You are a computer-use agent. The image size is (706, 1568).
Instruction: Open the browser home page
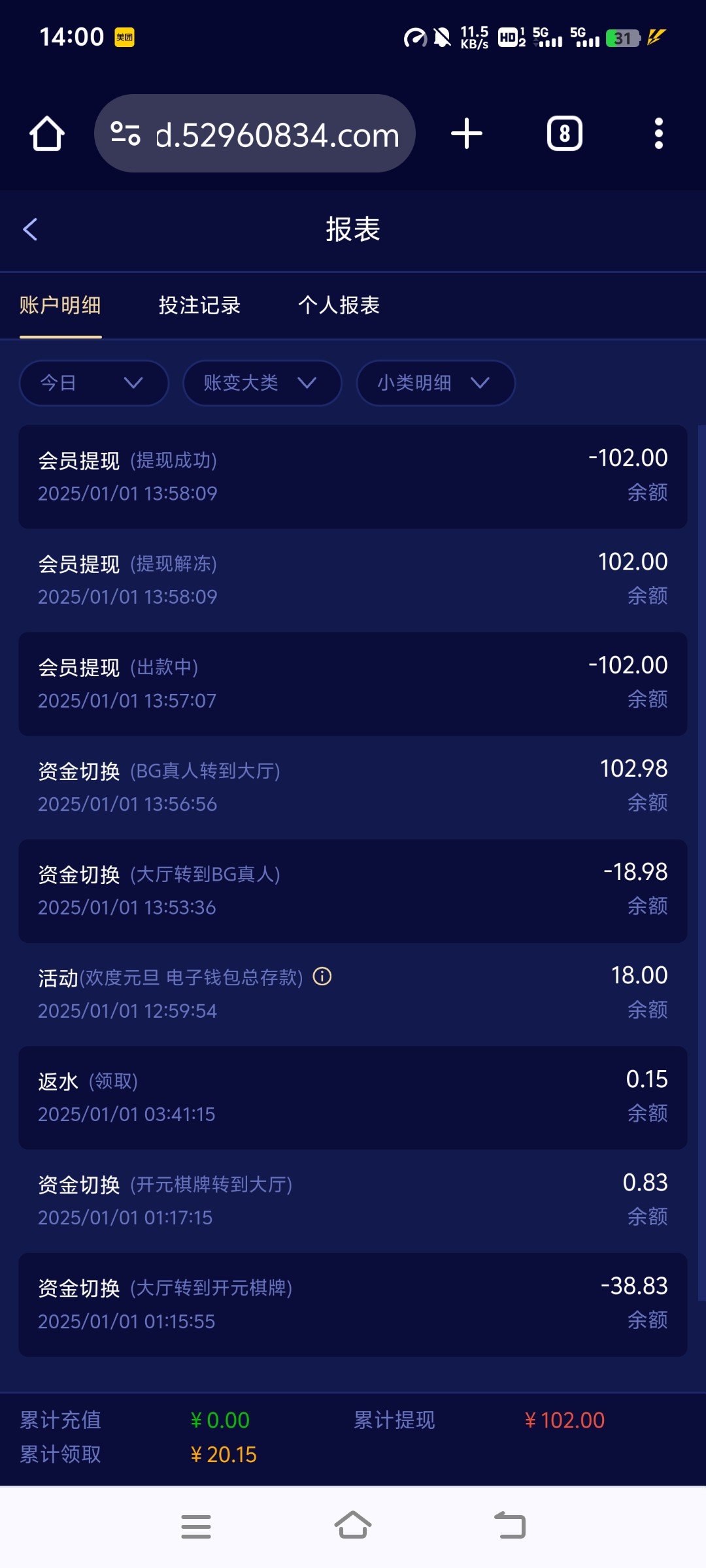click(47, 134)
